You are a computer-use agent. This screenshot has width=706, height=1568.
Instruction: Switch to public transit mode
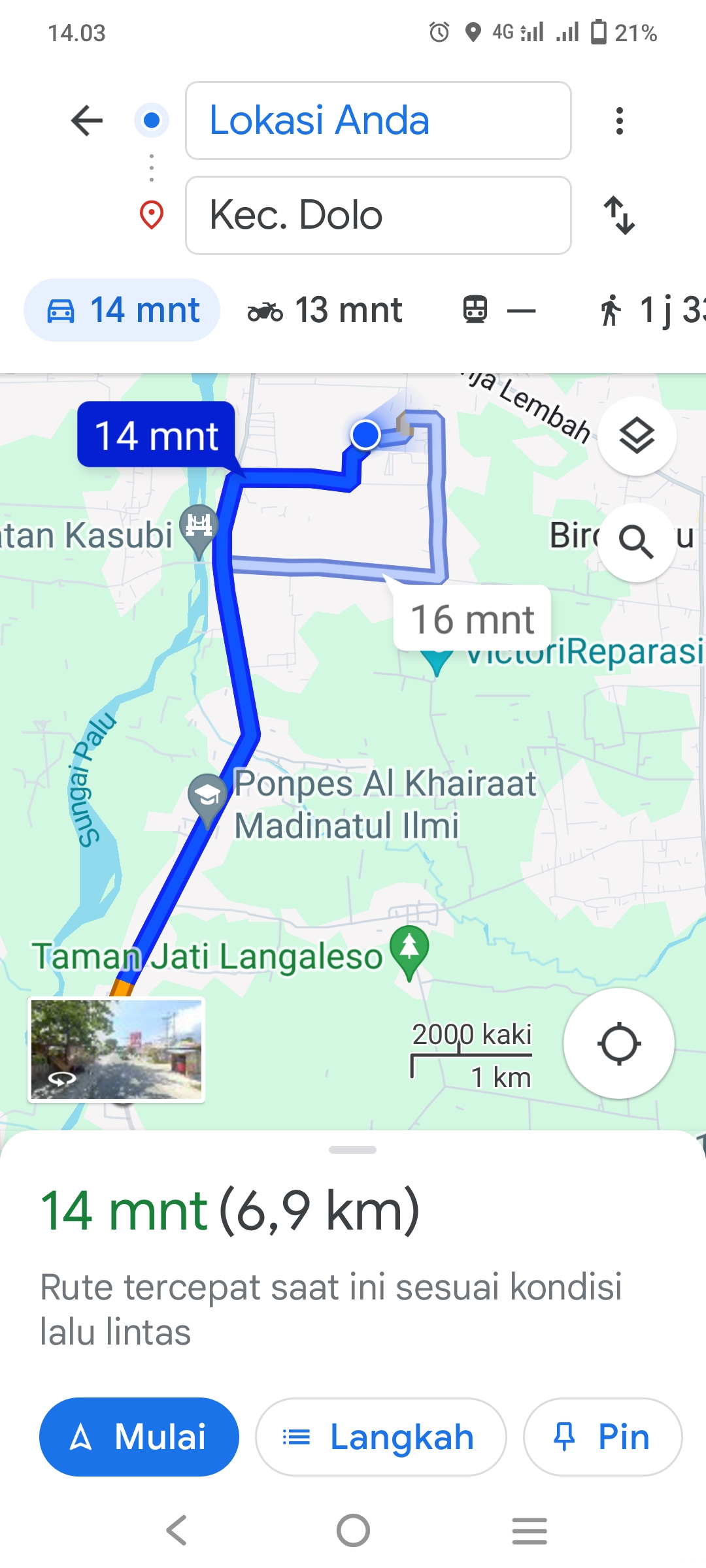(499, 310)
